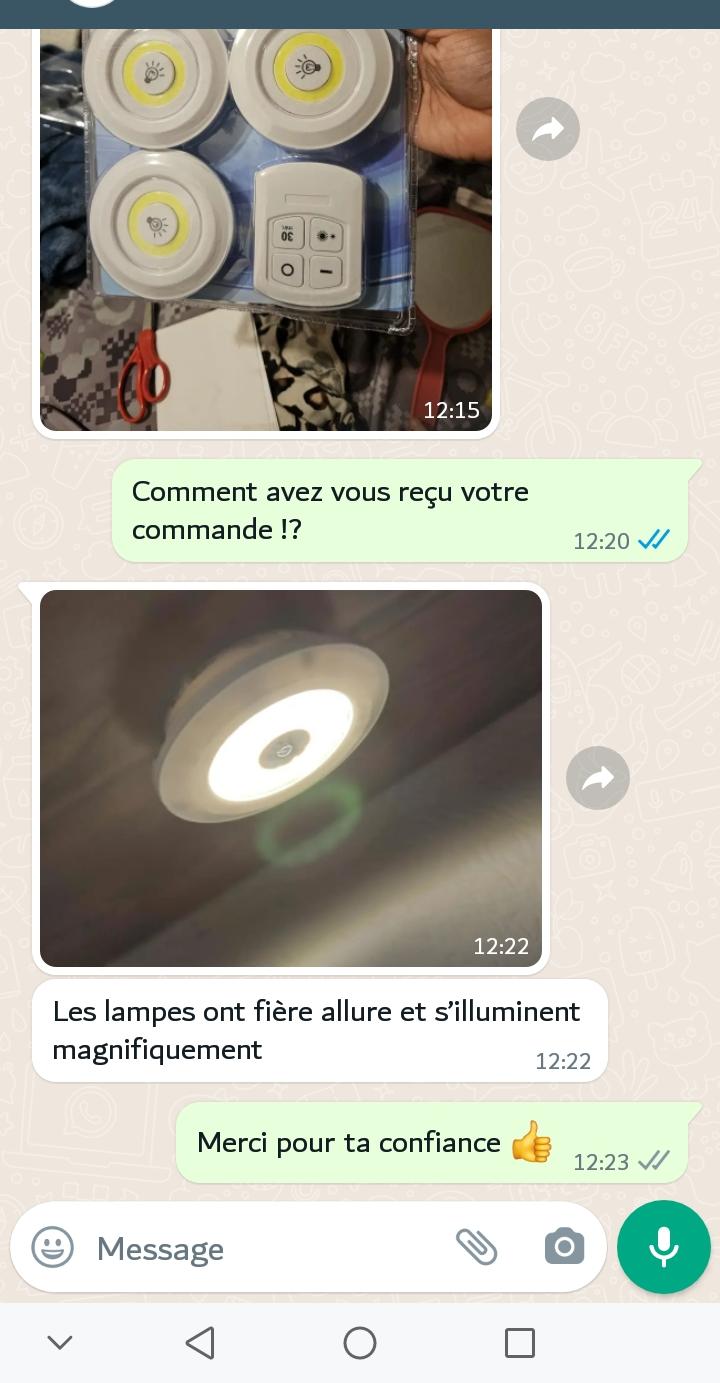This screenshot has width=720, height=1383.
Task: Open the 12:22 glowing lamp photo
Action: pos(290,778)
